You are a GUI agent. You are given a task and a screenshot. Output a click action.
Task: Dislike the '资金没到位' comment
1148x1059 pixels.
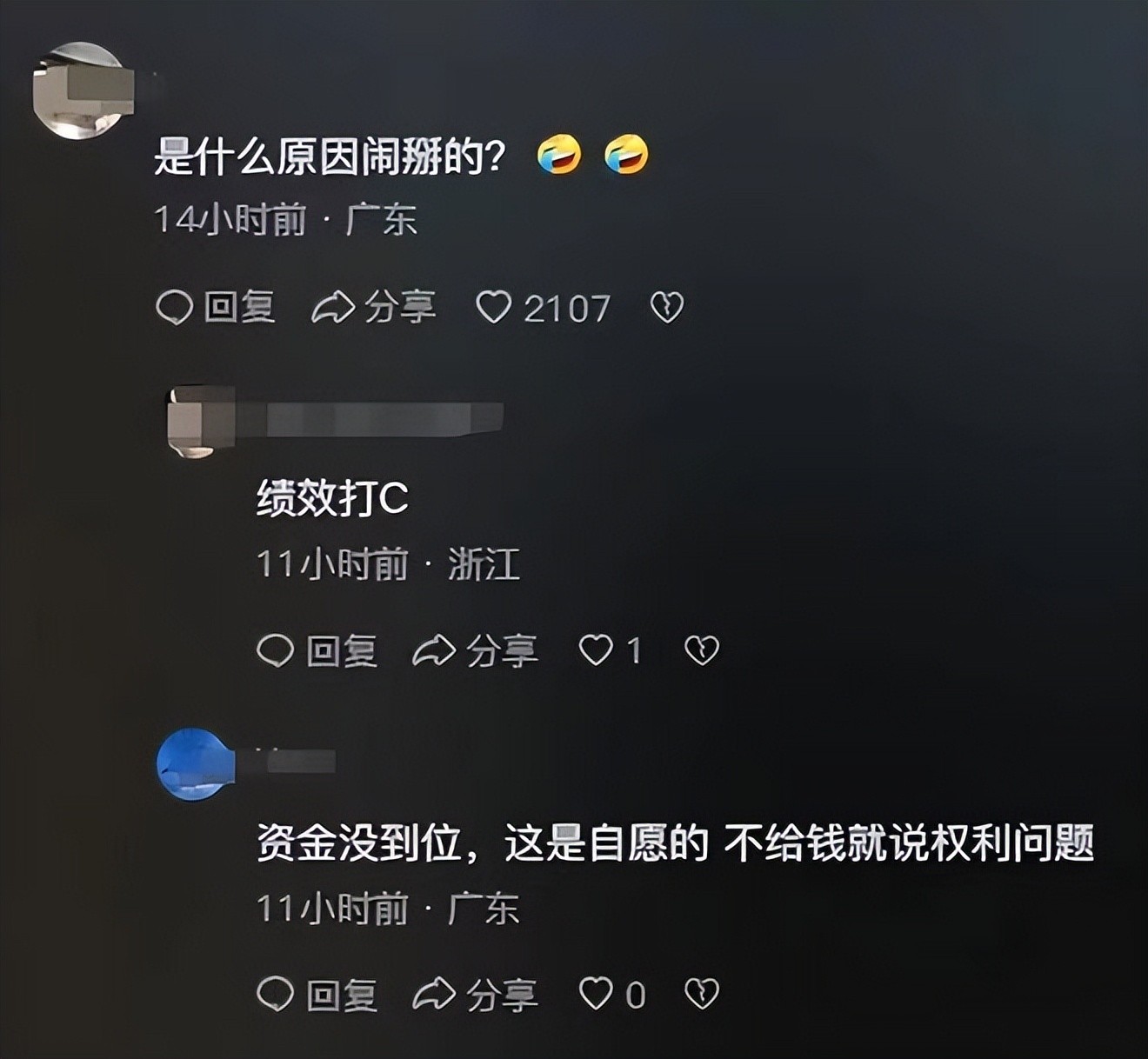[x=702, y=994]
